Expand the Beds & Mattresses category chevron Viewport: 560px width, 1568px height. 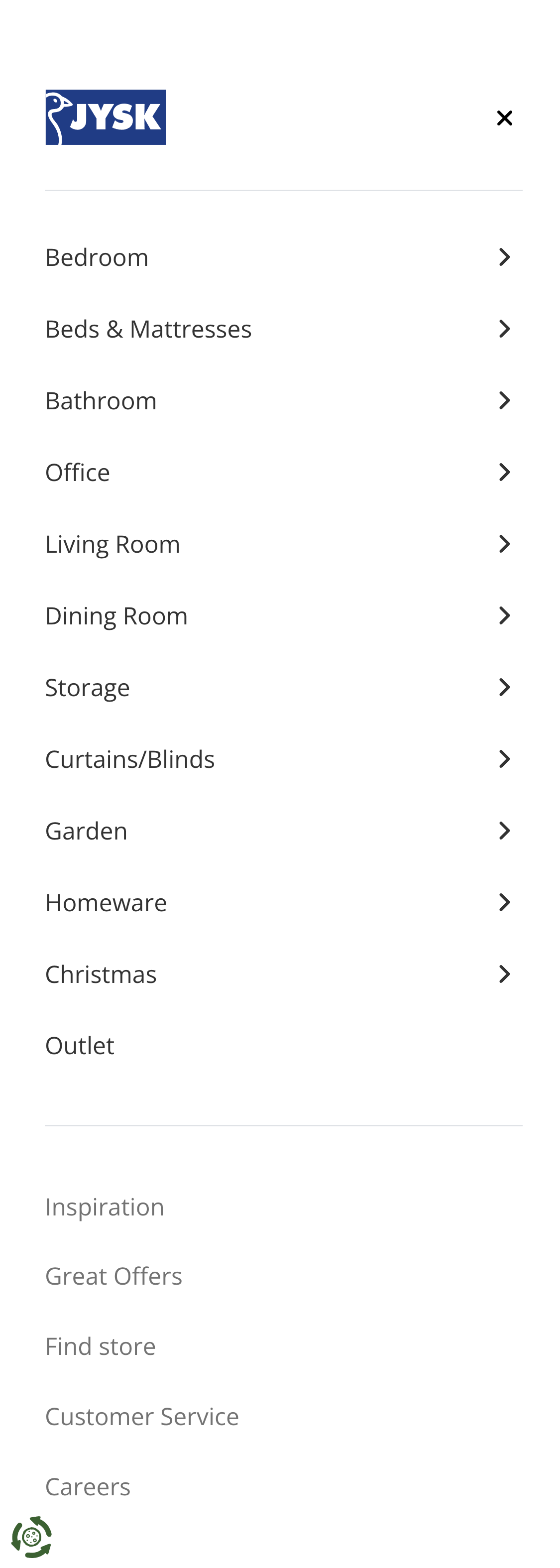[x=504, y=329]
